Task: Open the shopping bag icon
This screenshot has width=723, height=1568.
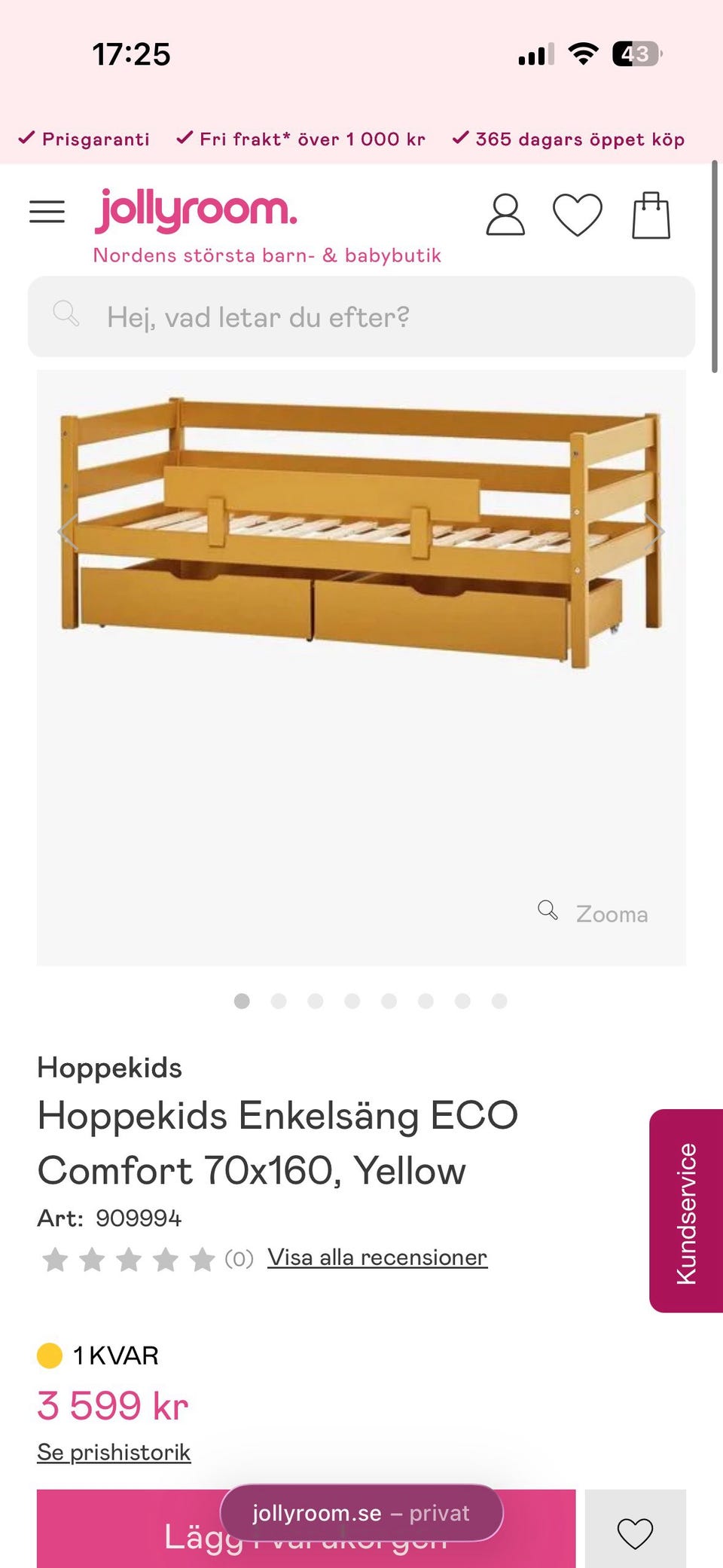Action: point(651,215)
